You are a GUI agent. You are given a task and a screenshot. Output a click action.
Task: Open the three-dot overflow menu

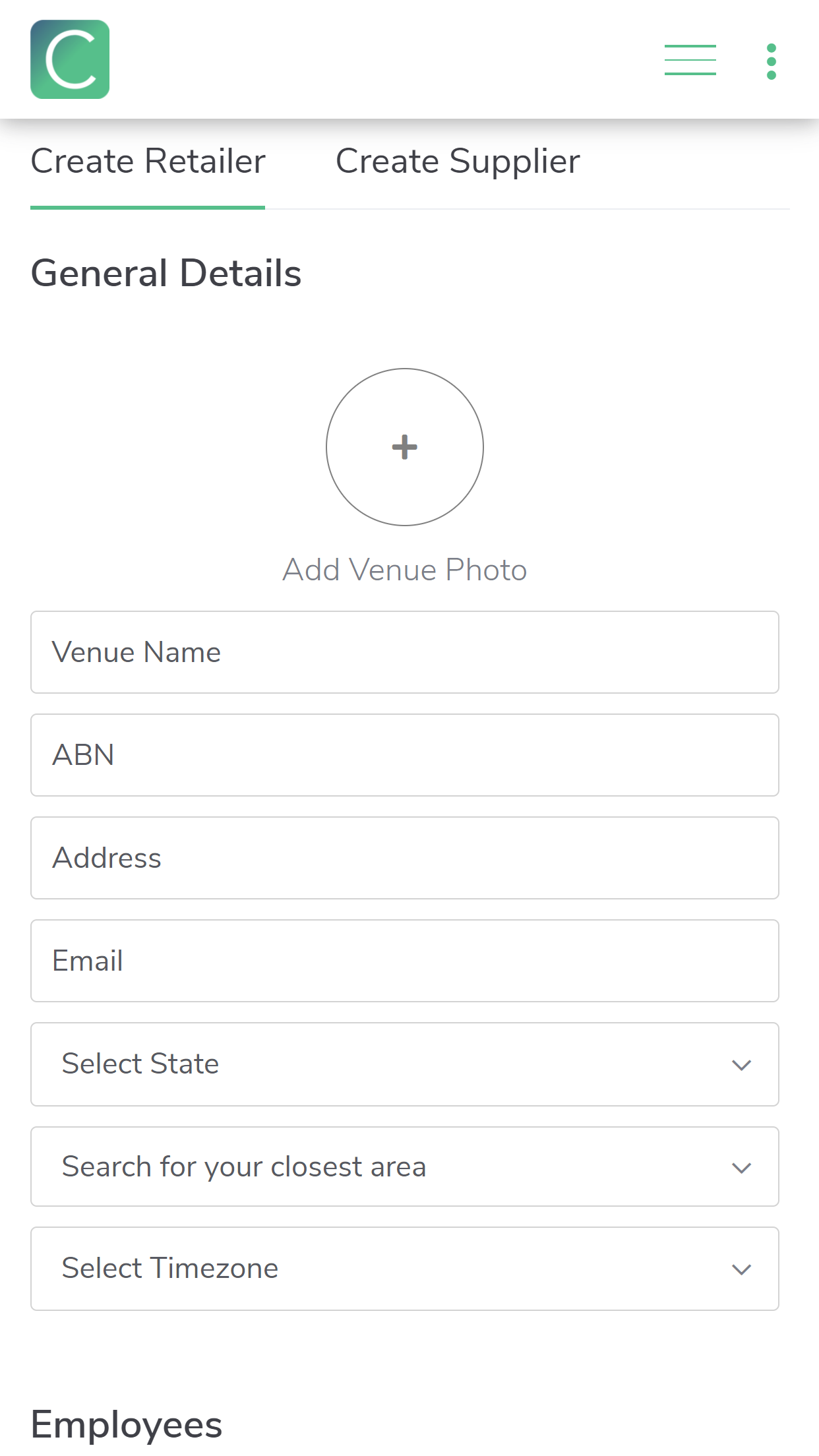pos(771,61)
